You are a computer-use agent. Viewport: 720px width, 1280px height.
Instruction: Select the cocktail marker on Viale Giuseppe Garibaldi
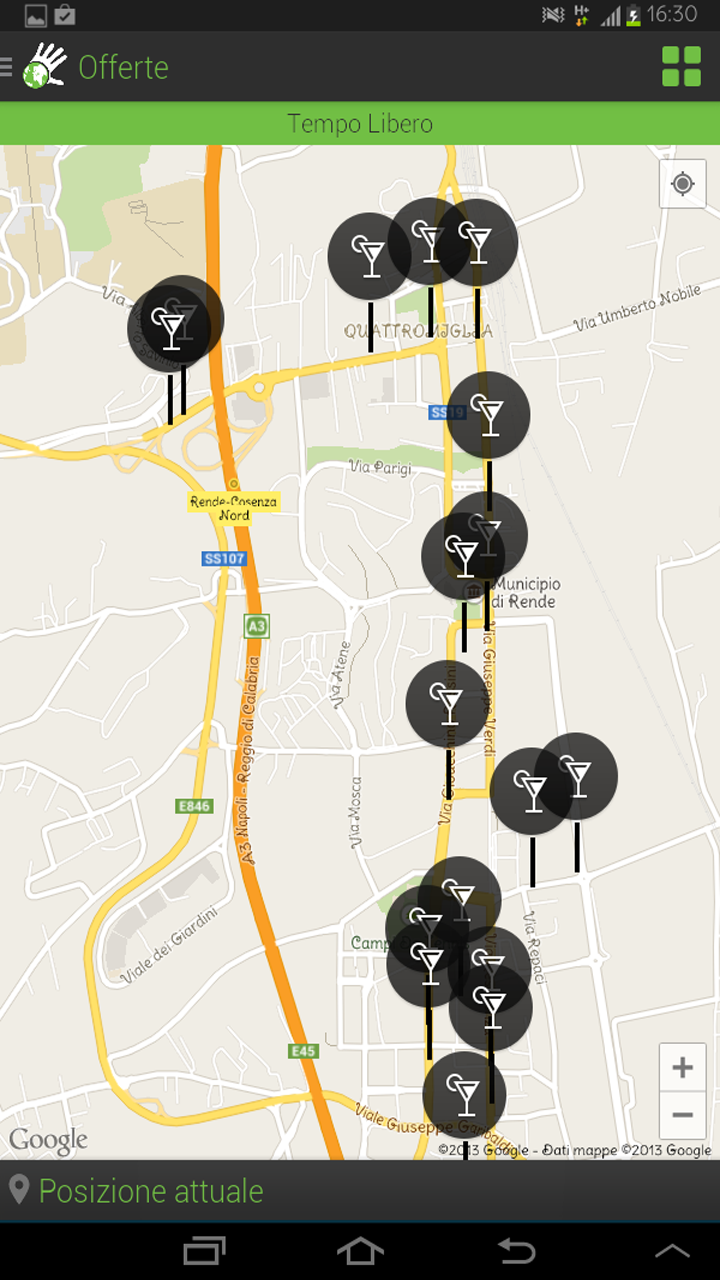pos(464,1094)
